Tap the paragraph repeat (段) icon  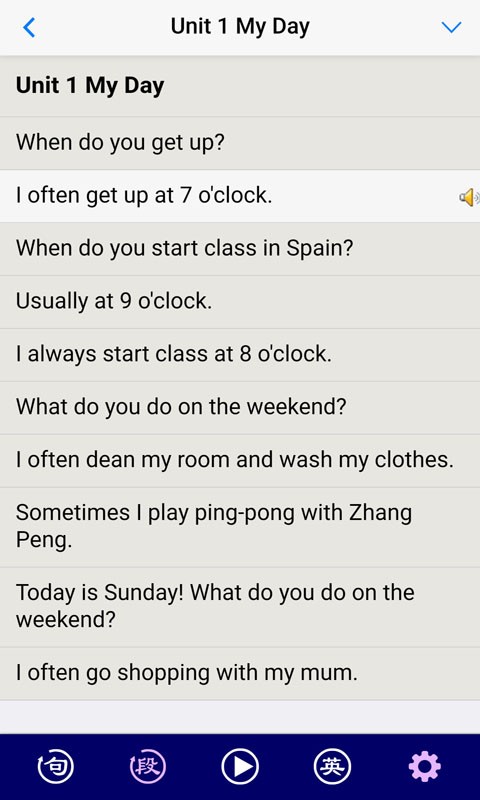pyautogui.click(x=147, y=766)
